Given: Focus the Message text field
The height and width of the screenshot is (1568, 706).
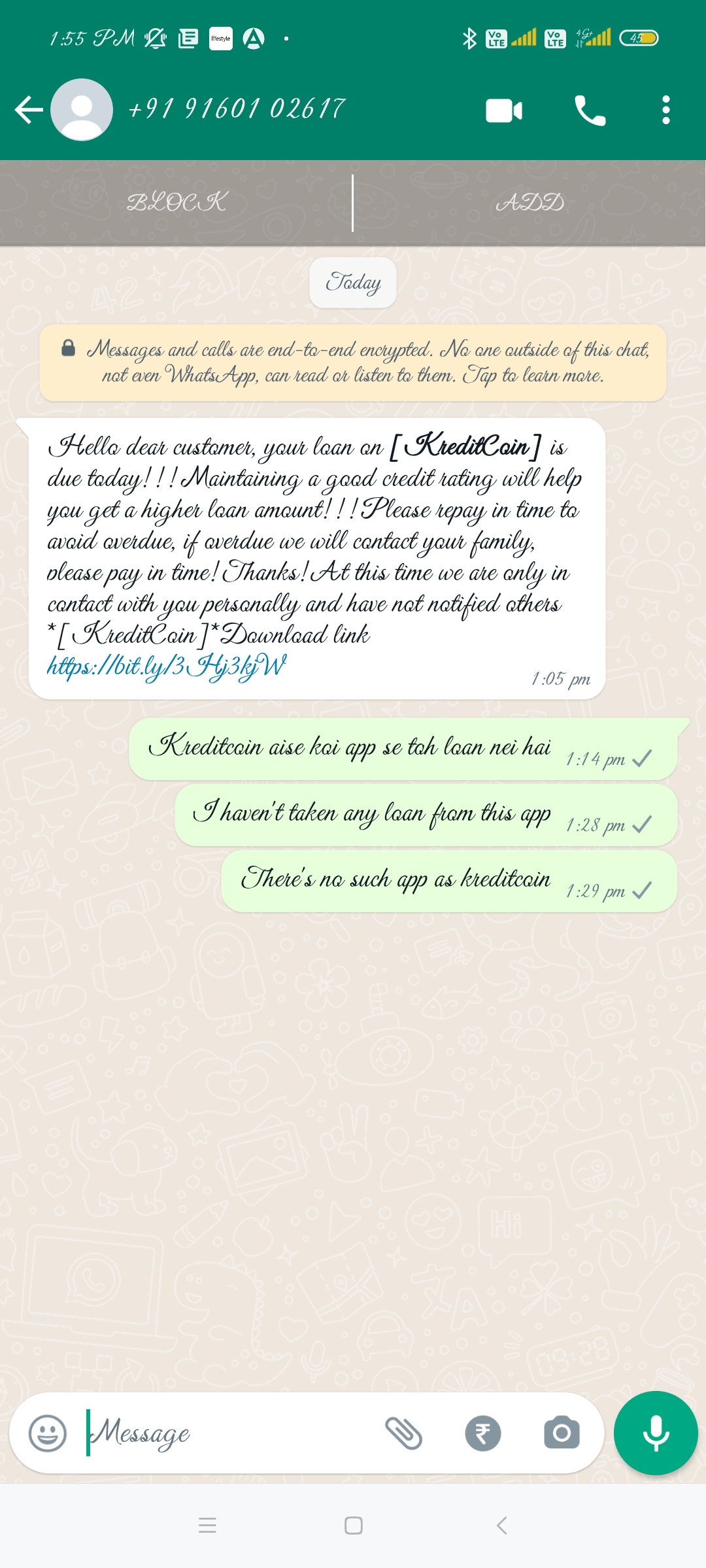Looking at the screenshot, I should pyautogui.click(x=229, y=1433).
